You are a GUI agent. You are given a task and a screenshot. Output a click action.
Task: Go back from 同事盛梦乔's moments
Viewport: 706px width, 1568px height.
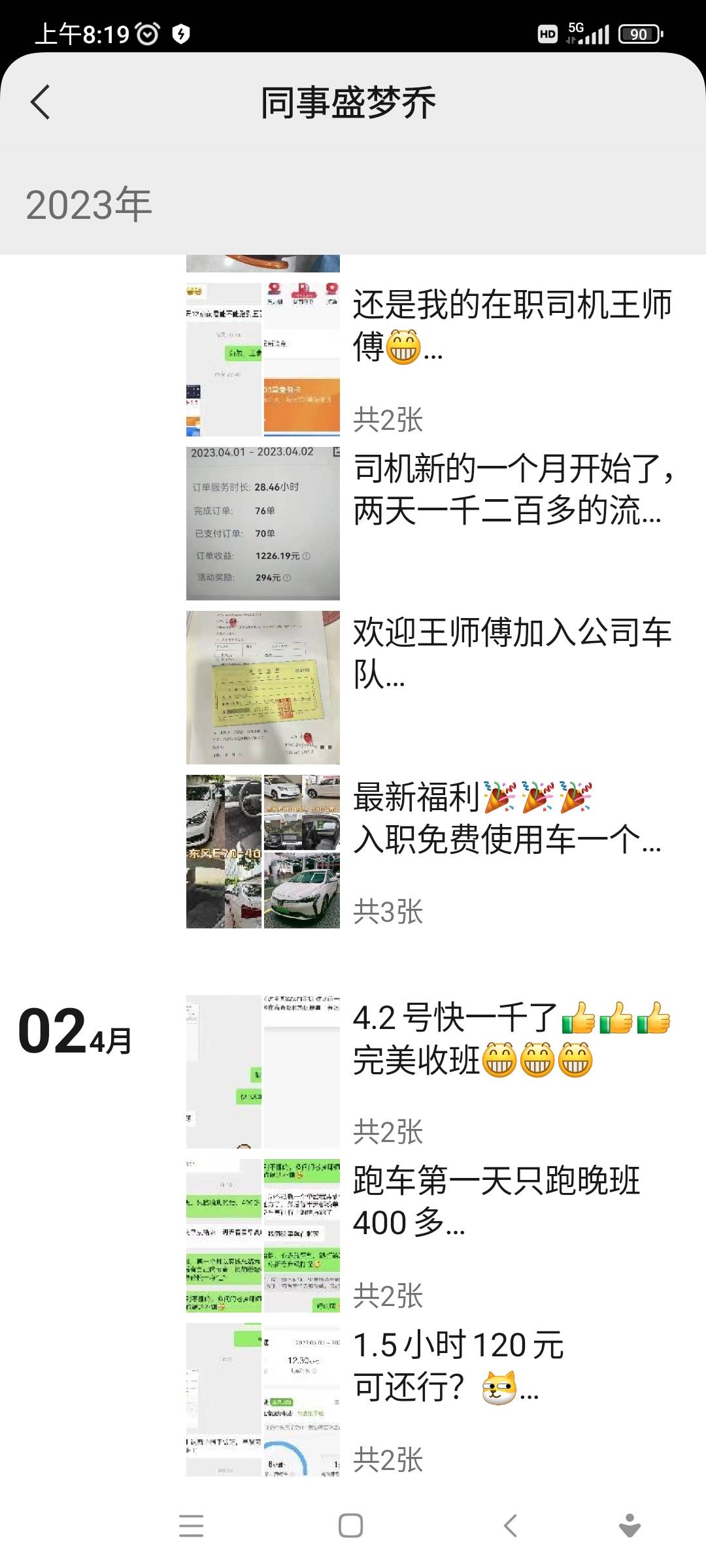(x=41, y=103)
